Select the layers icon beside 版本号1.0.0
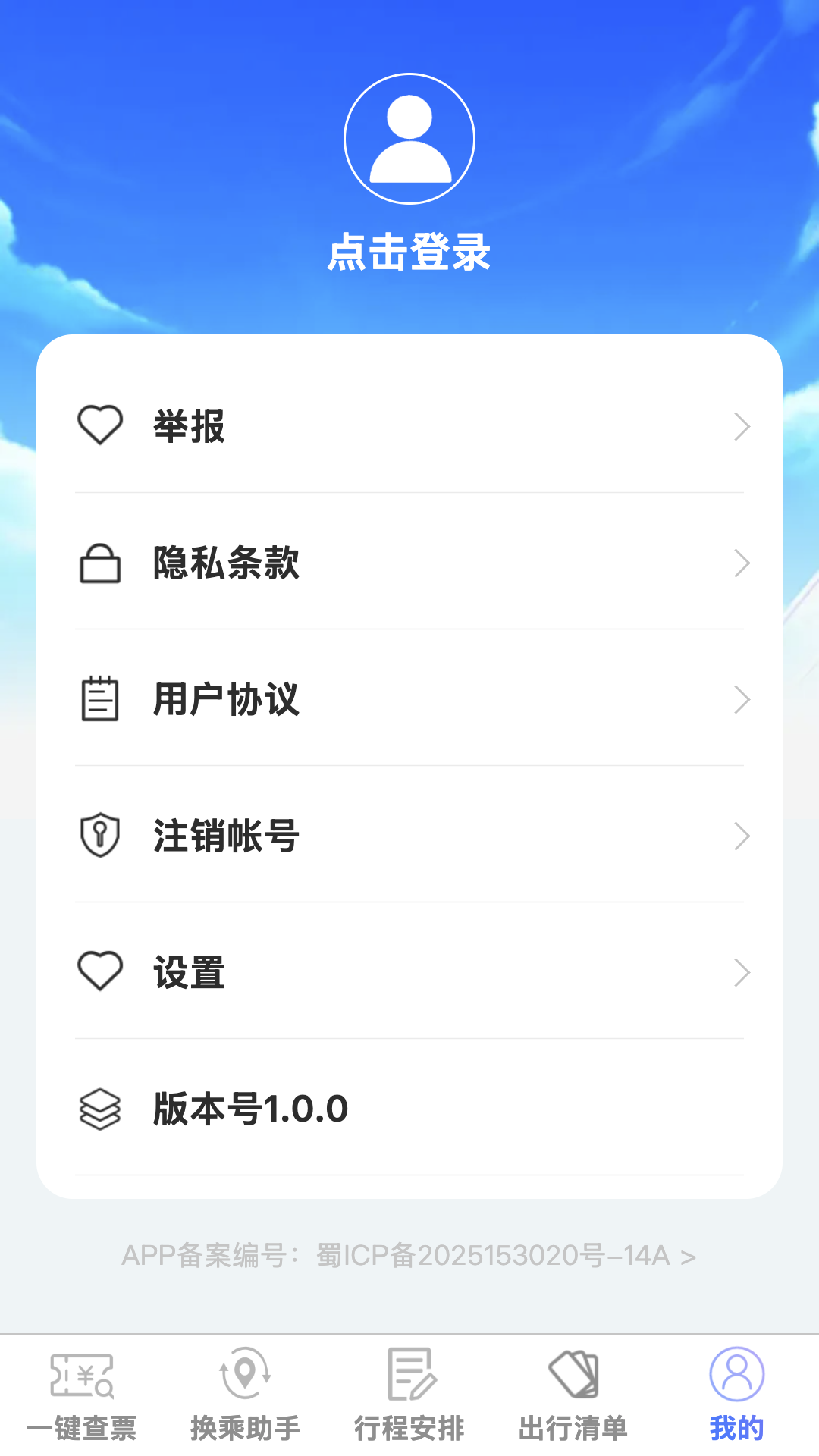Screen dimensions: 819x1456 (x=101, y=1109)
